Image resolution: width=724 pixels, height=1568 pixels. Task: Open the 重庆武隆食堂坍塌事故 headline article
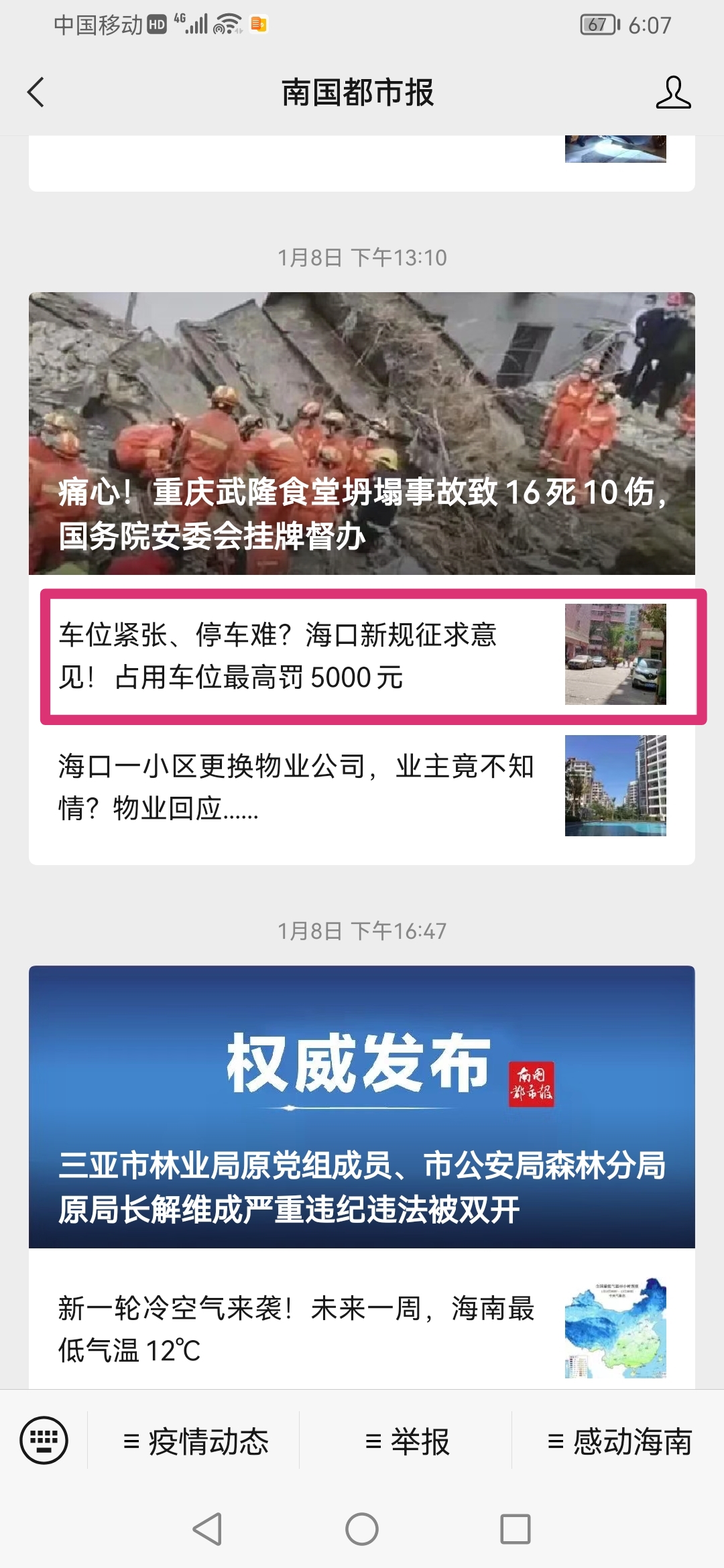pyautogui.click(x=362, y=434)
